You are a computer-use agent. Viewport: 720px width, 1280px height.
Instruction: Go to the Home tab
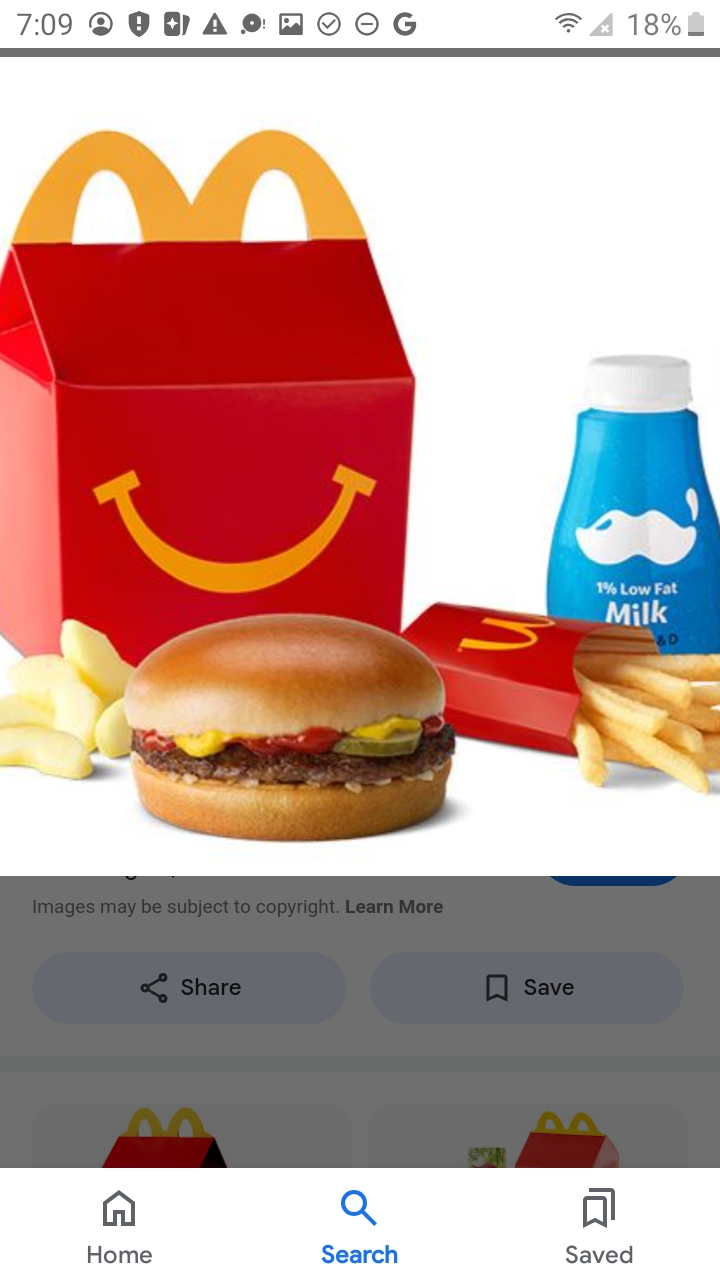(119, 1227)
